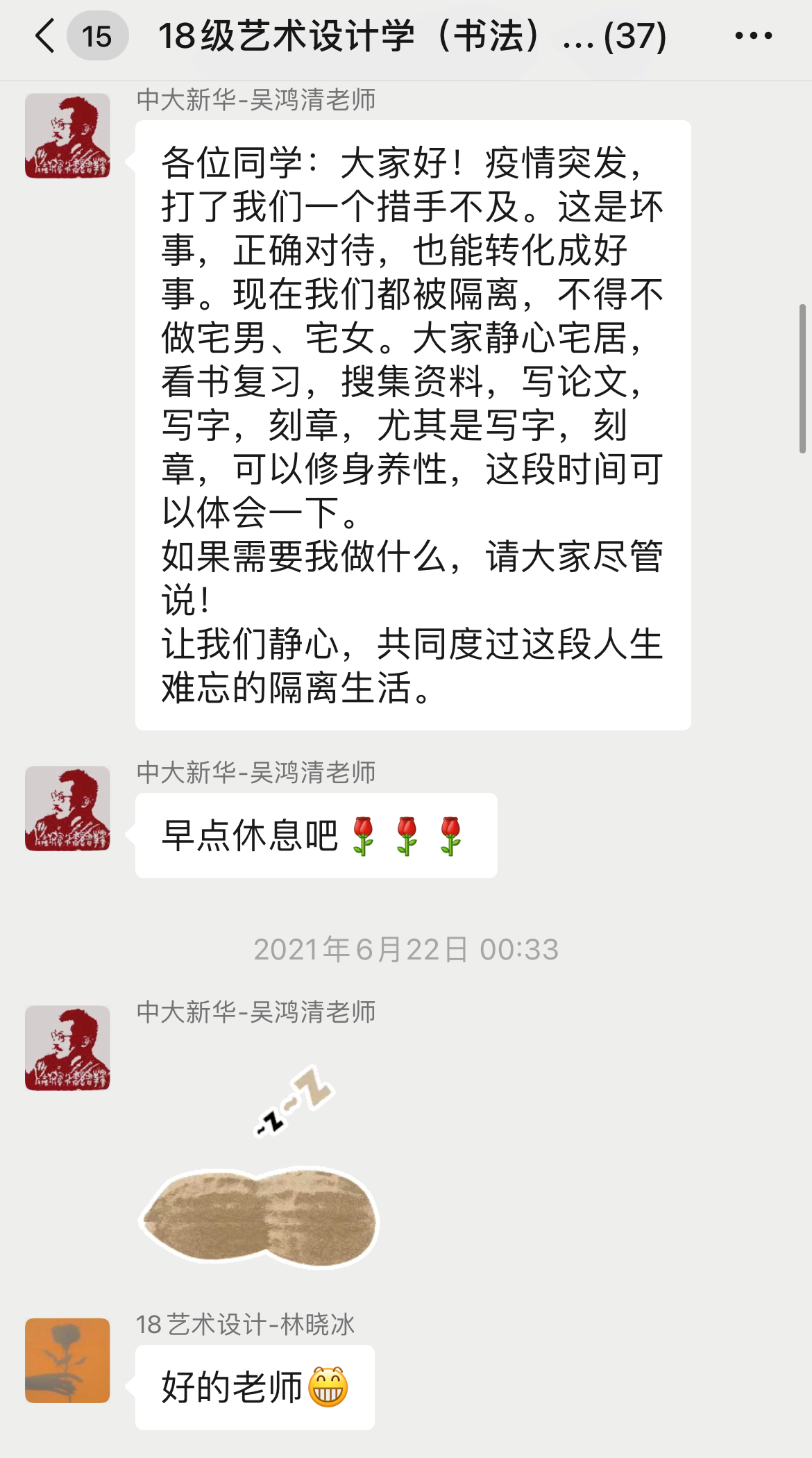812x1458 pixels.
Task: Open the group chat details menu
Action: click(x=753, y=36)
